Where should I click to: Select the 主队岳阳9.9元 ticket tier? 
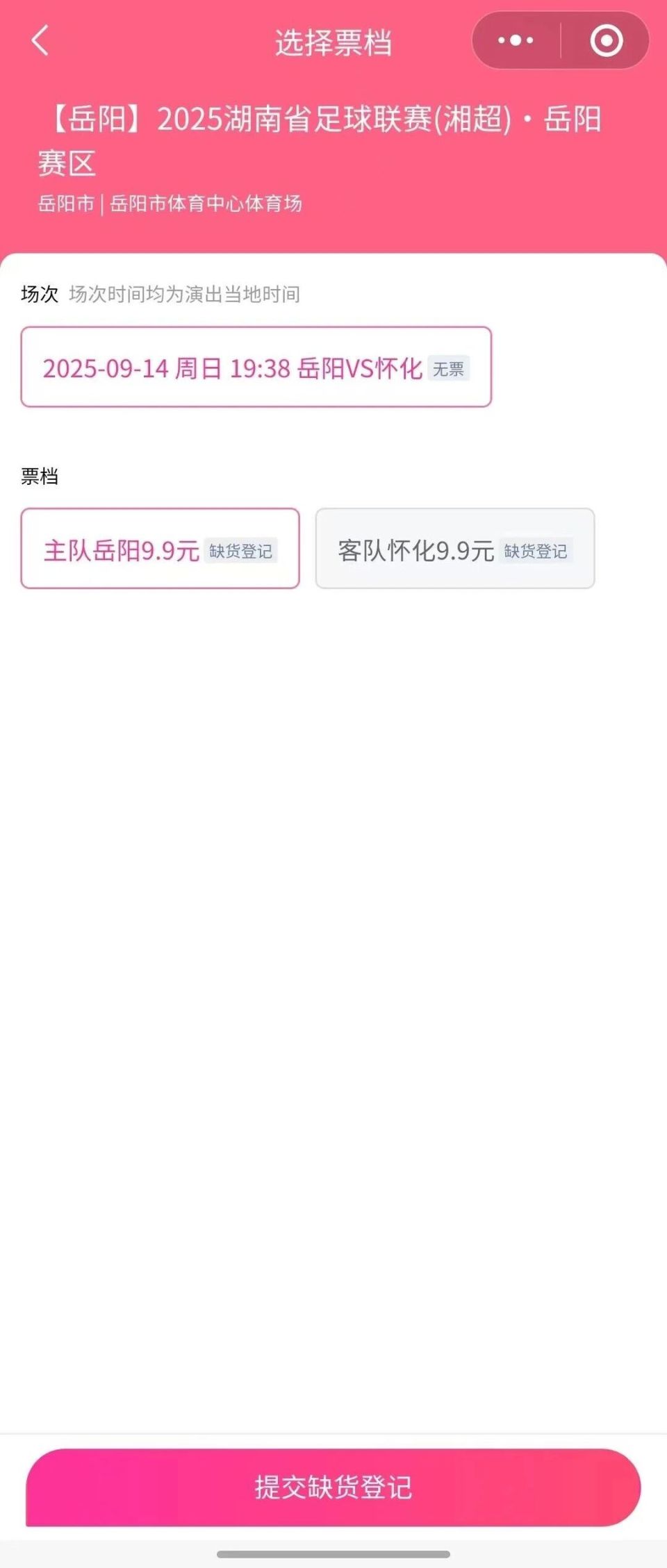click(x=160, y=549)
